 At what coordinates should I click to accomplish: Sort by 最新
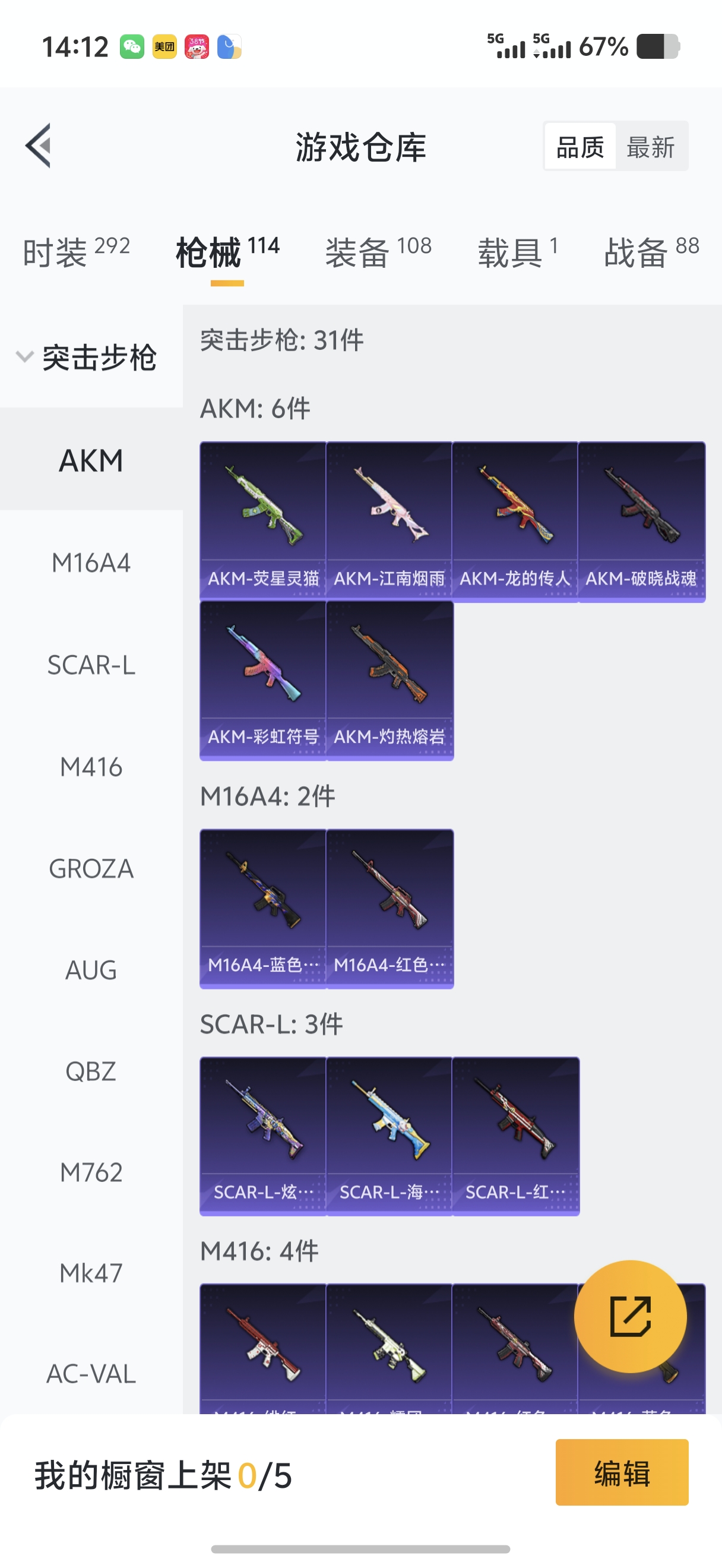click(650, 147)
